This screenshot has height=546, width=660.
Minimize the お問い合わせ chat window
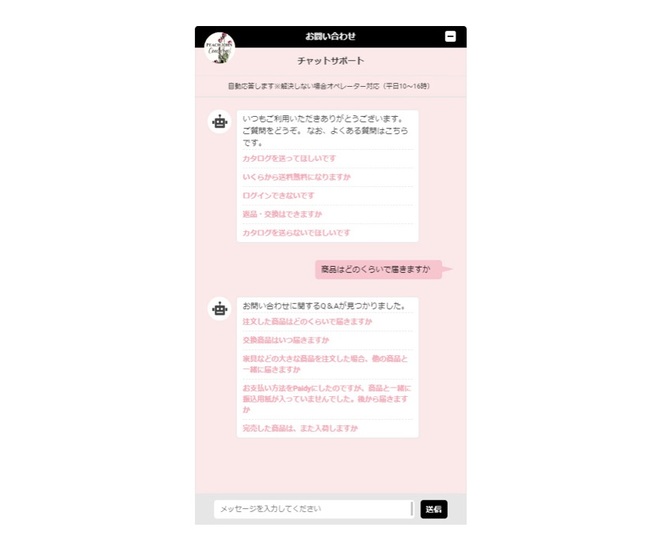450,36
